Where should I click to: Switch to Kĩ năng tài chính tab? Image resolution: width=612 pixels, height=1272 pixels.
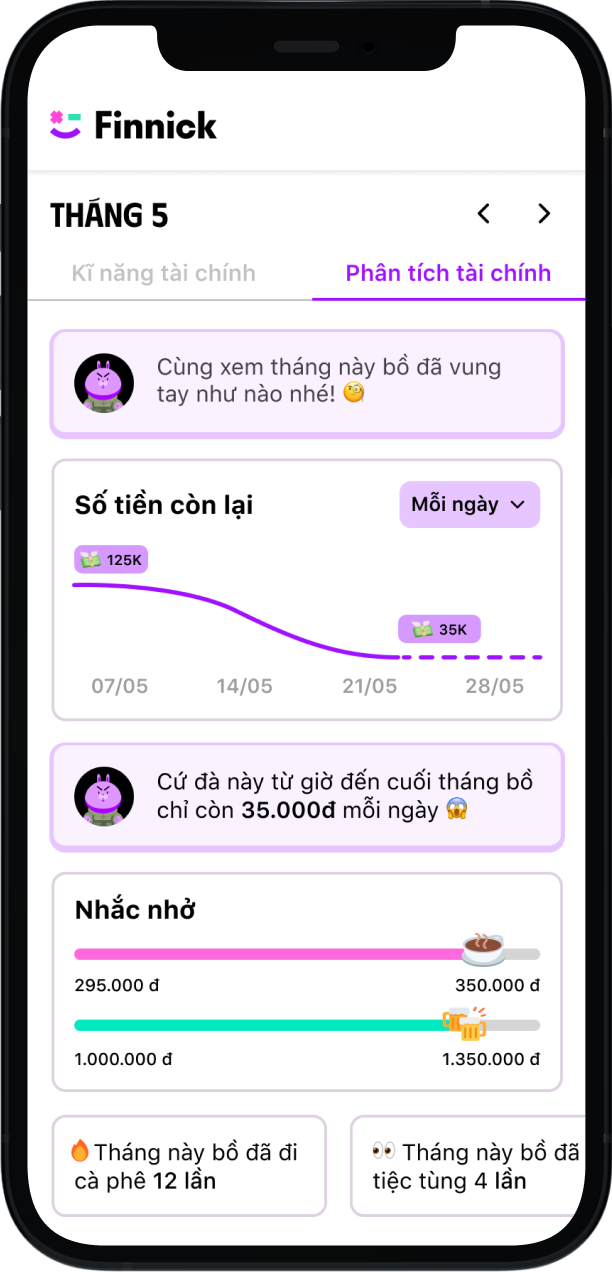[163, 273]
